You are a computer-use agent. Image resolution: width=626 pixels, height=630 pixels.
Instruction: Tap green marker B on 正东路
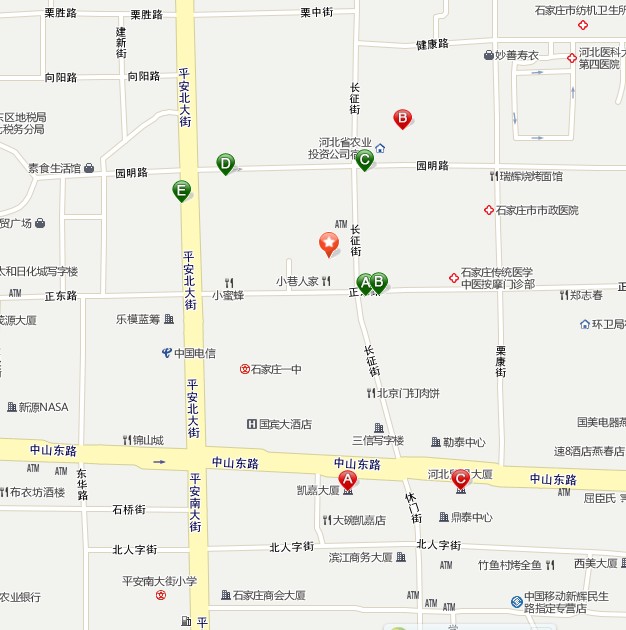[x=379, y=282]
